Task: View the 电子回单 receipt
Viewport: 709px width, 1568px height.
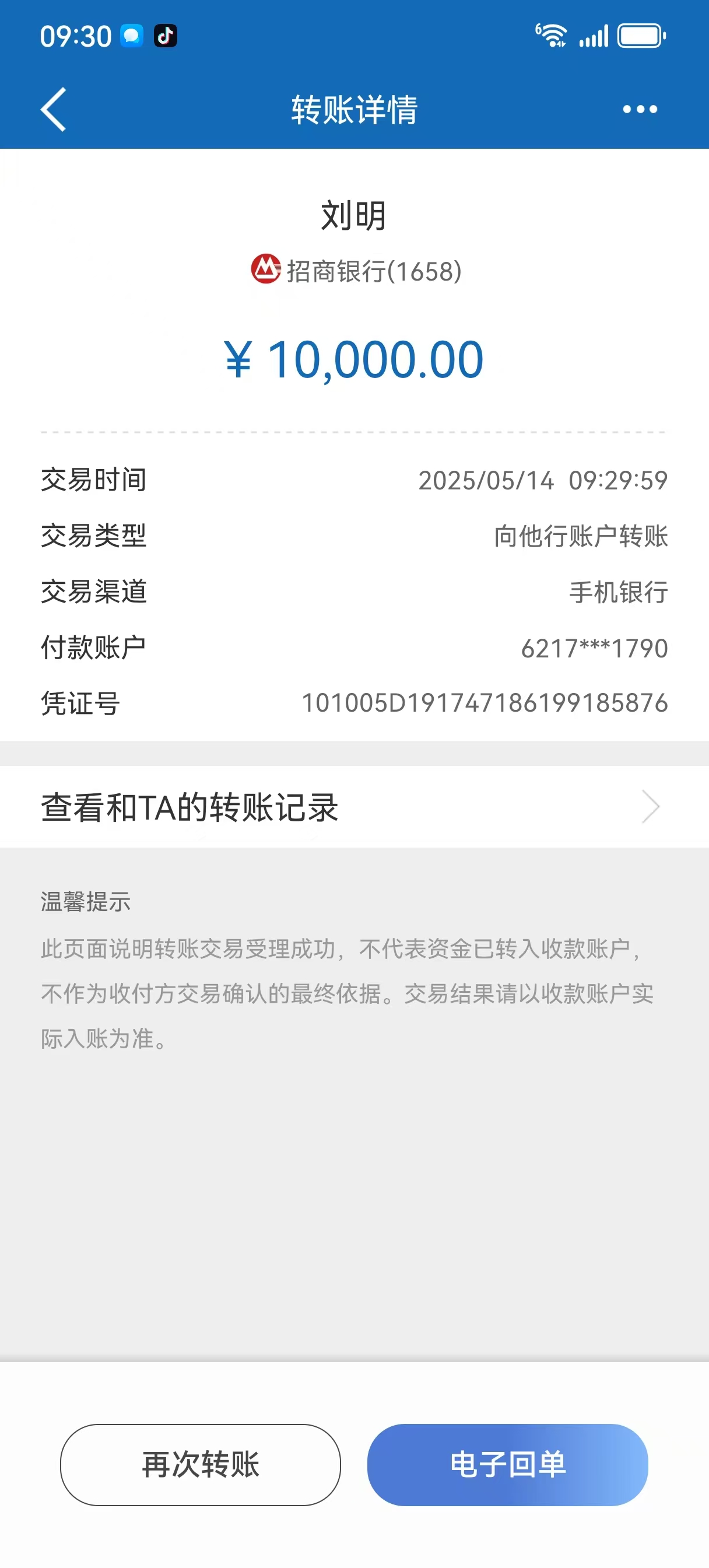Action: click(507, 1464)
